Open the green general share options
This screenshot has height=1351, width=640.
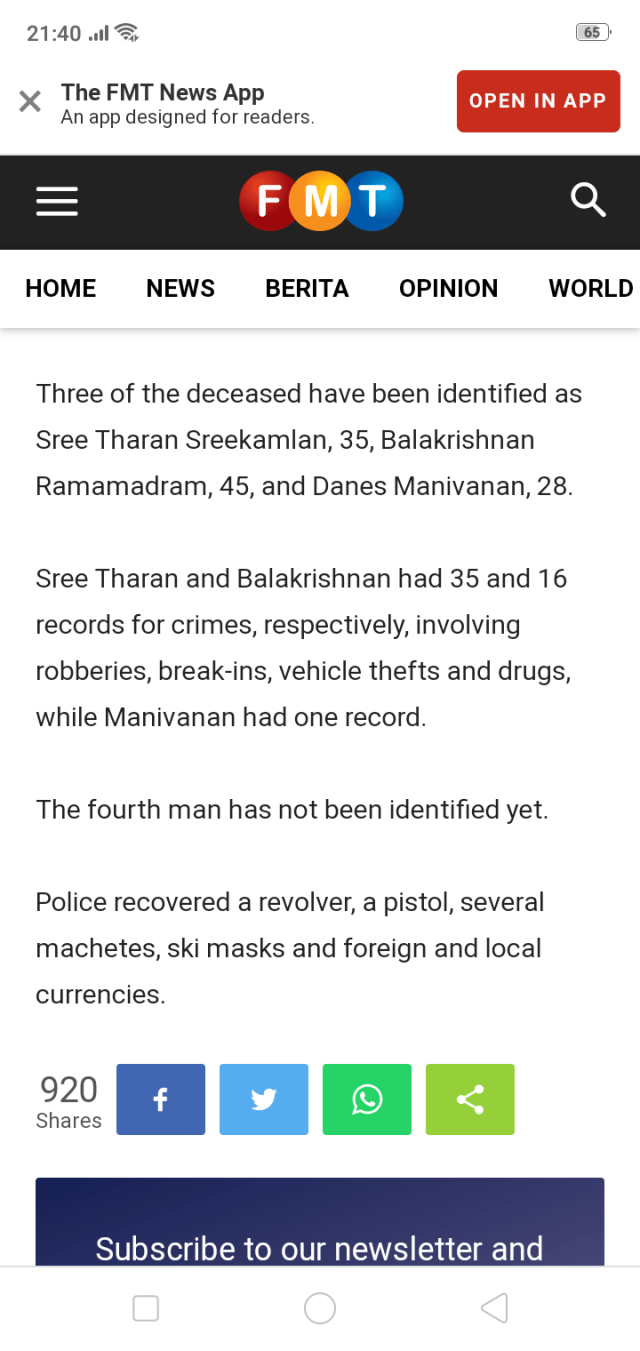pos(470,1099)
